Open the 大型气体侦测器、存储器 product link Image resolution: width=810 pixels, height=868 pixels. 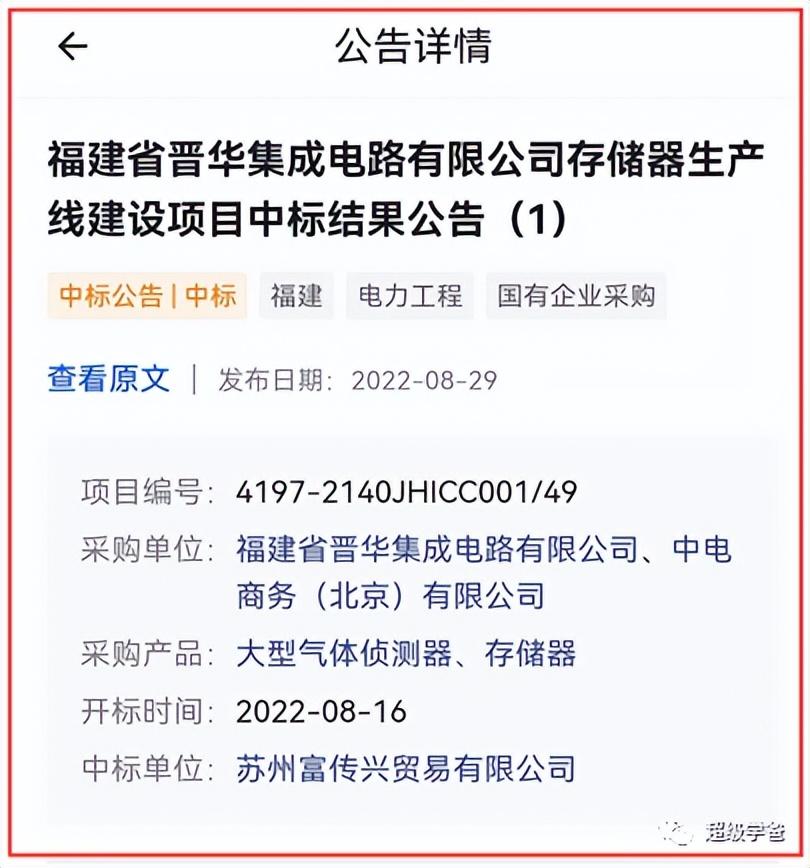(406, 654)
